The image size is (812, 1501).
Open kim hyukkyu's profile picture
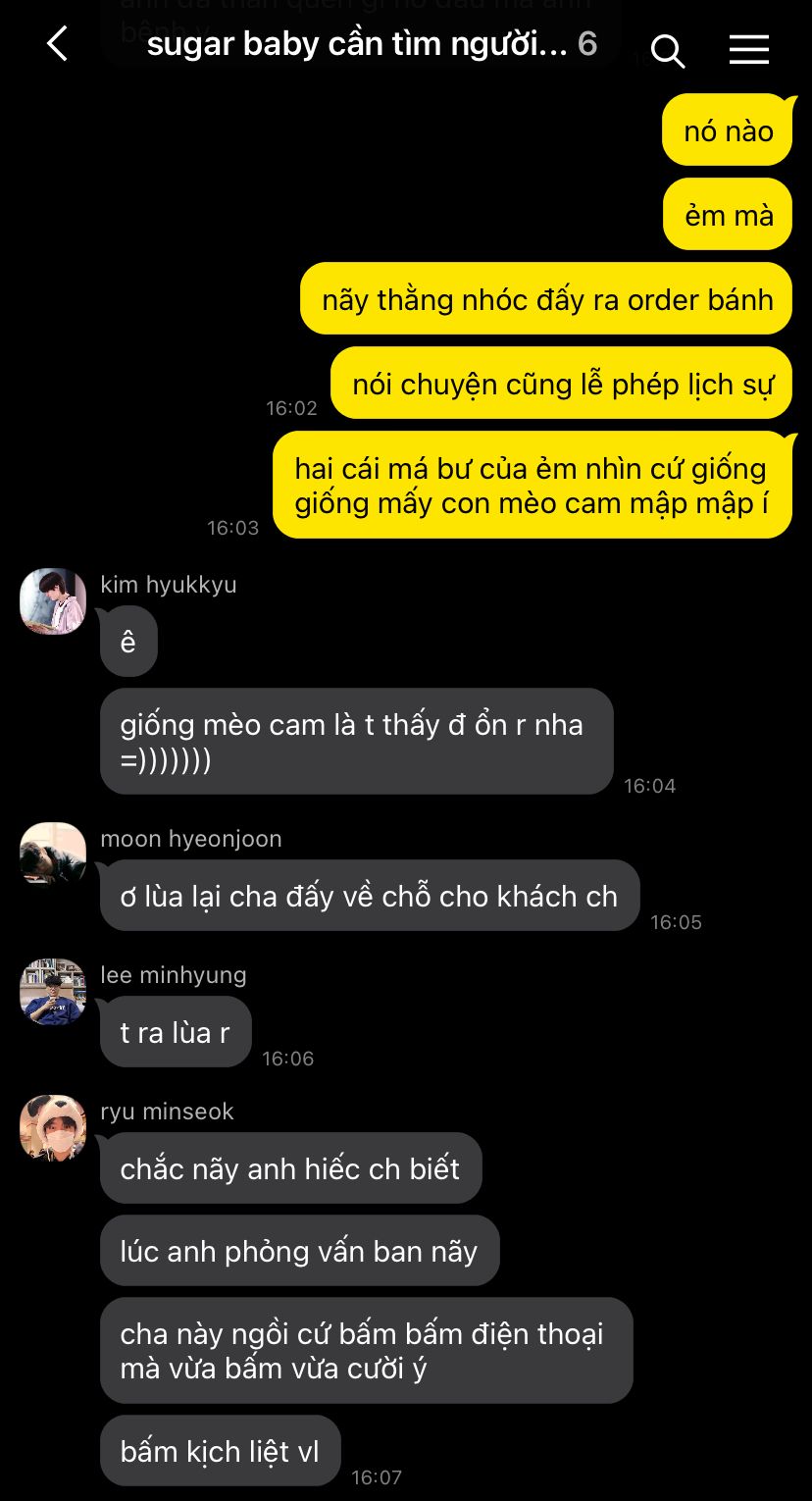pyautogui.click(x=53, y=601)
